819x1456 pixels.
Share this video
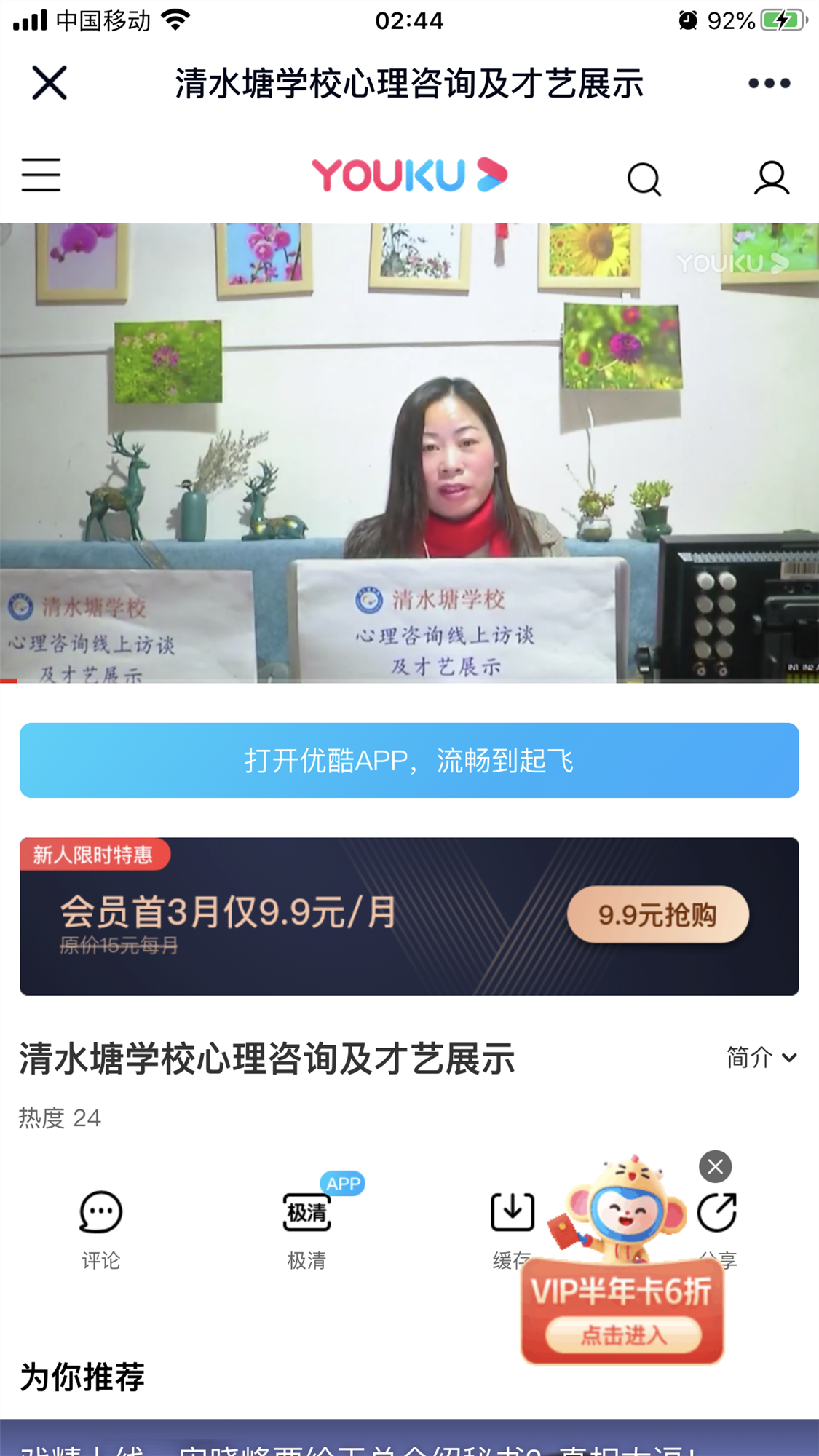pyautogui.click(x=718, y=1214)
